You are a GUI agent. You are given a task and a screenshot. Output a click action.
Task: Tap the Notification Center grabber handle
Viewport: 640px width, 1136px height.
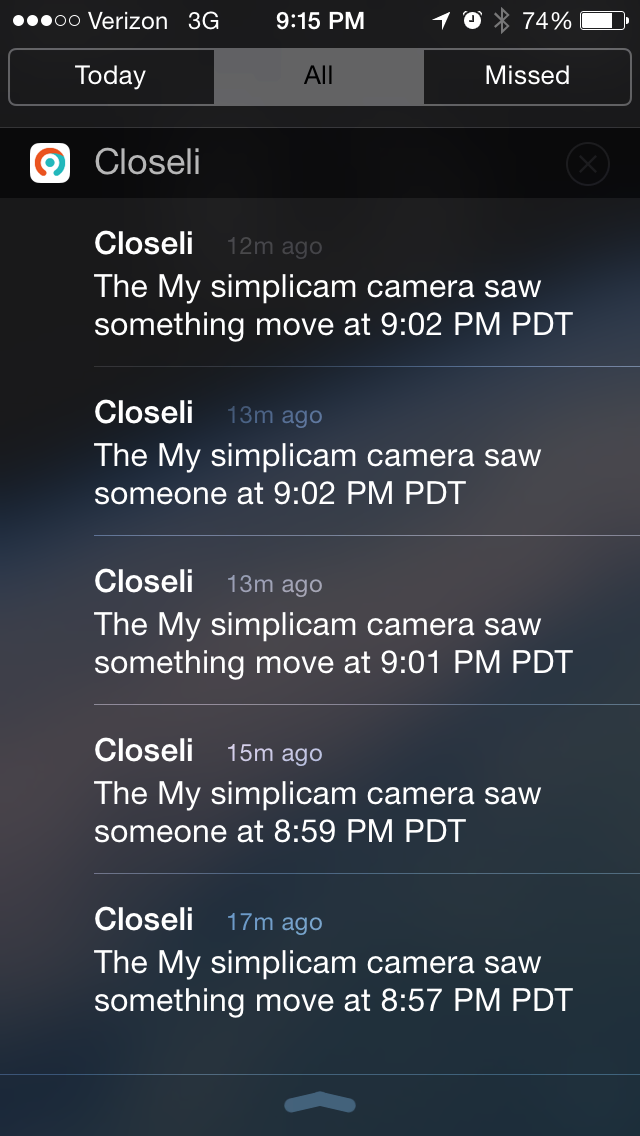click(x=320, y=1103)
